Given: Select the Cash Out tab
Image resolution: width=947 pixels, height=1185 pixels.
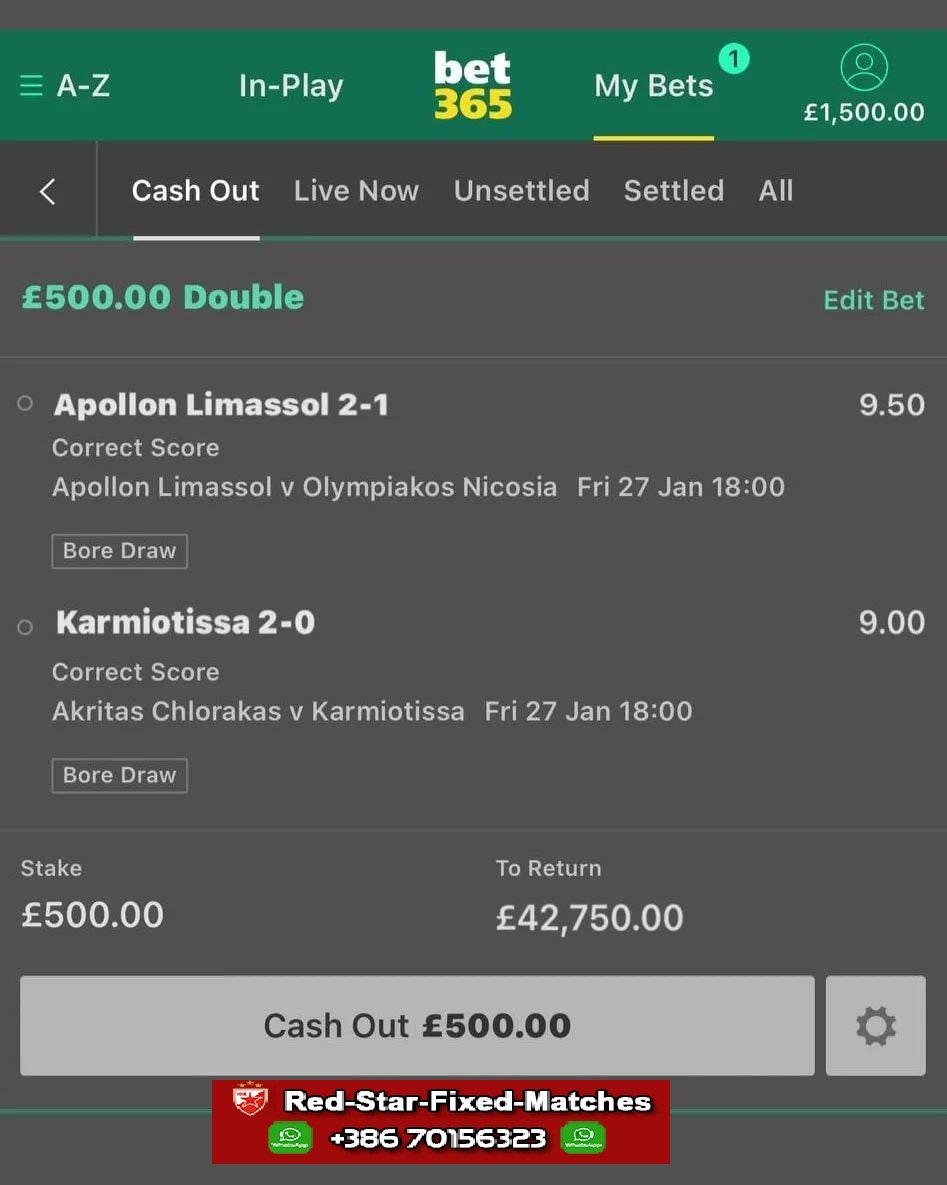Looking at the screenshot, I should tap(195, 191).
